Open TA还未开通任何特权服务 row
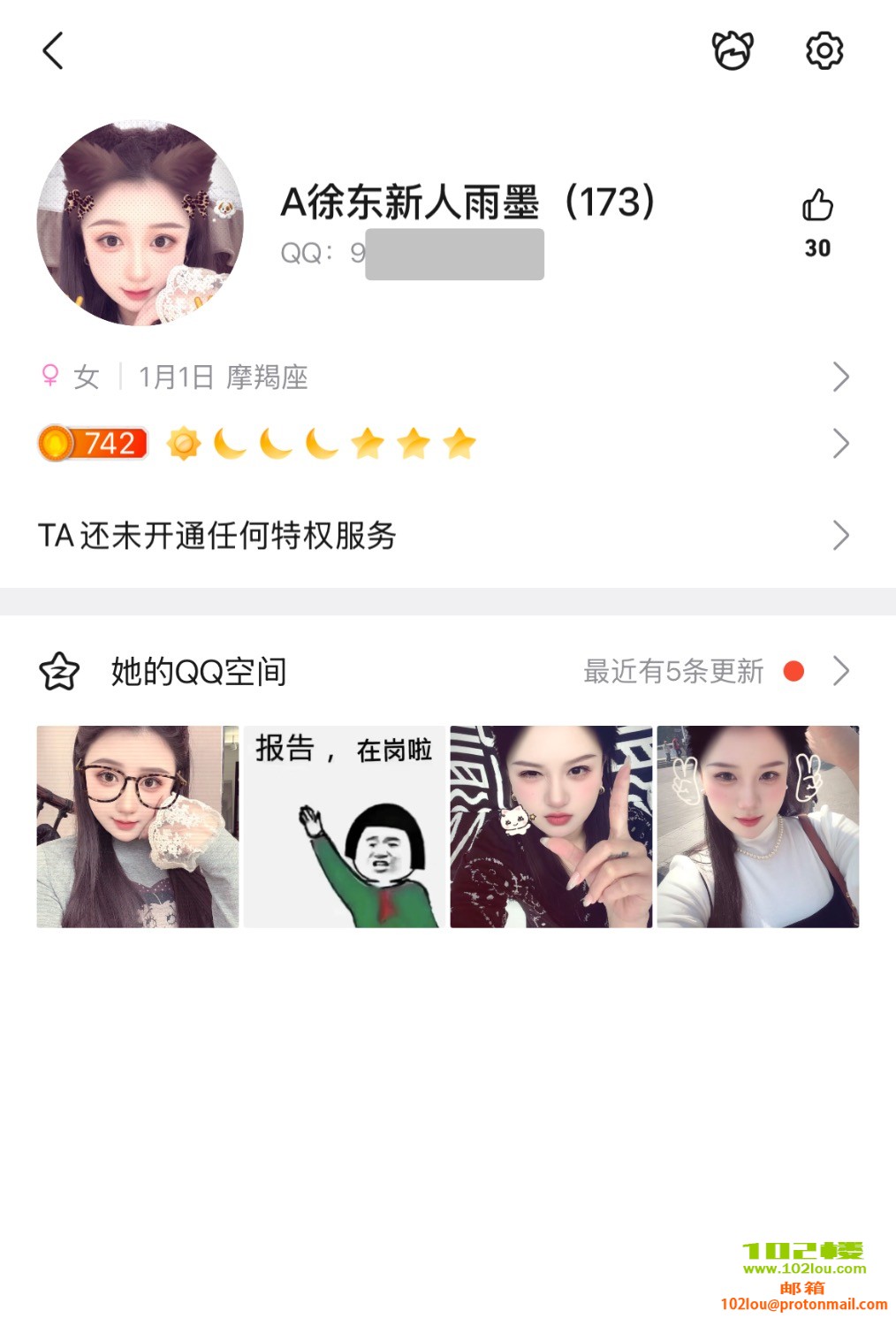The width and height of the screenshot is (896, 1326). click(x=442, y=536)
